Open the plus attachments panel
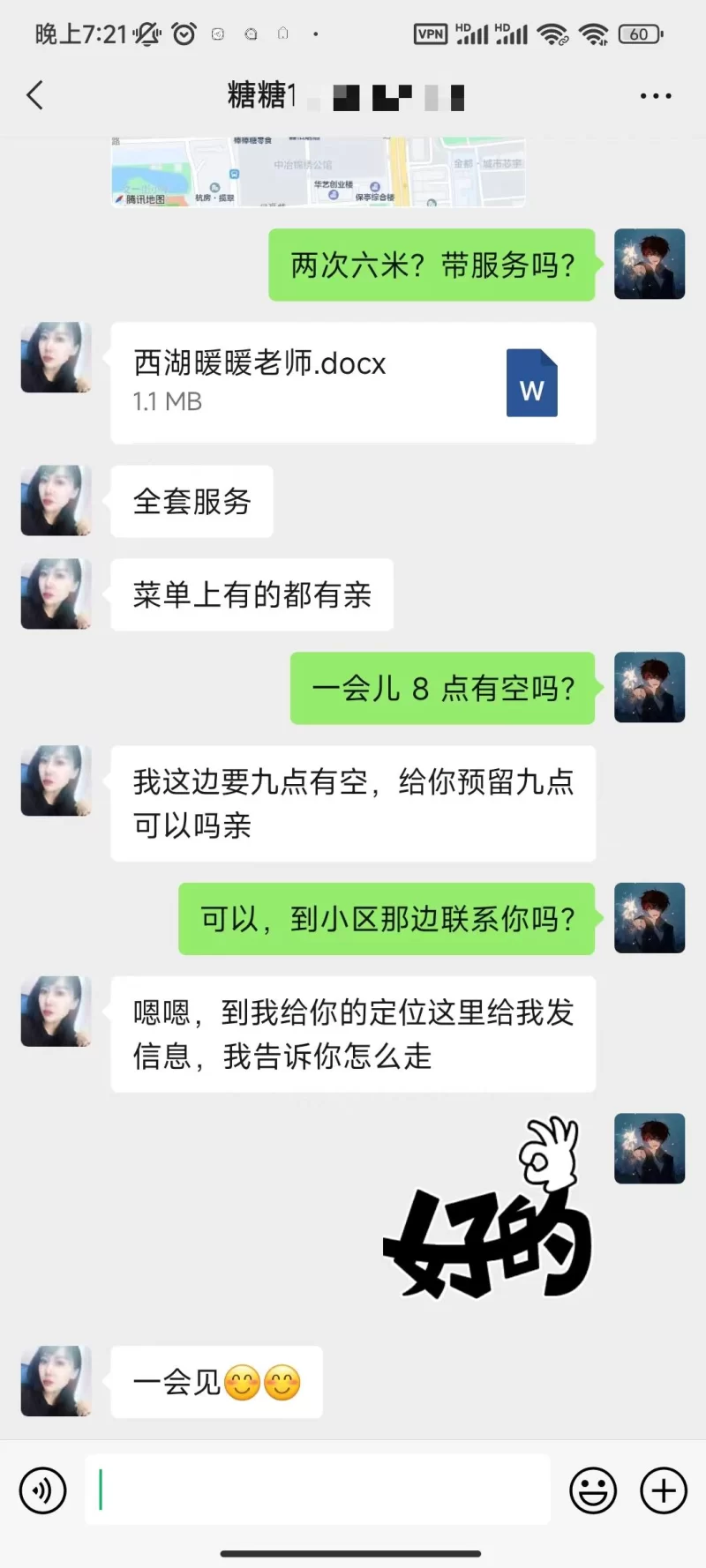The height and width of the screenshot is (1568, 706). [664, 1490]
